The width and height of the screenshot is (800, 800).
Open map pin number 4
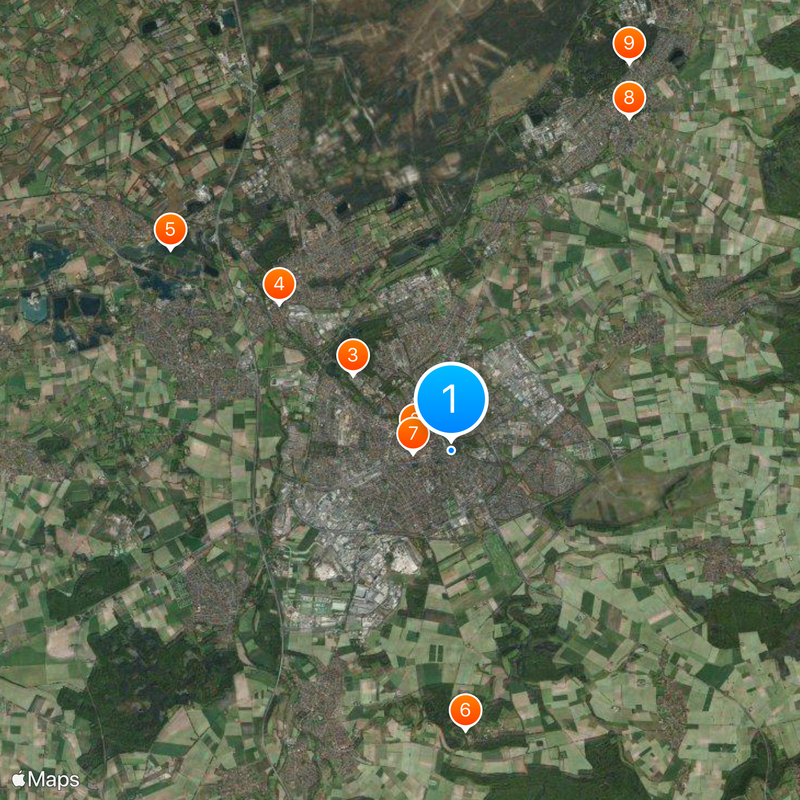(x=279, y=285)
